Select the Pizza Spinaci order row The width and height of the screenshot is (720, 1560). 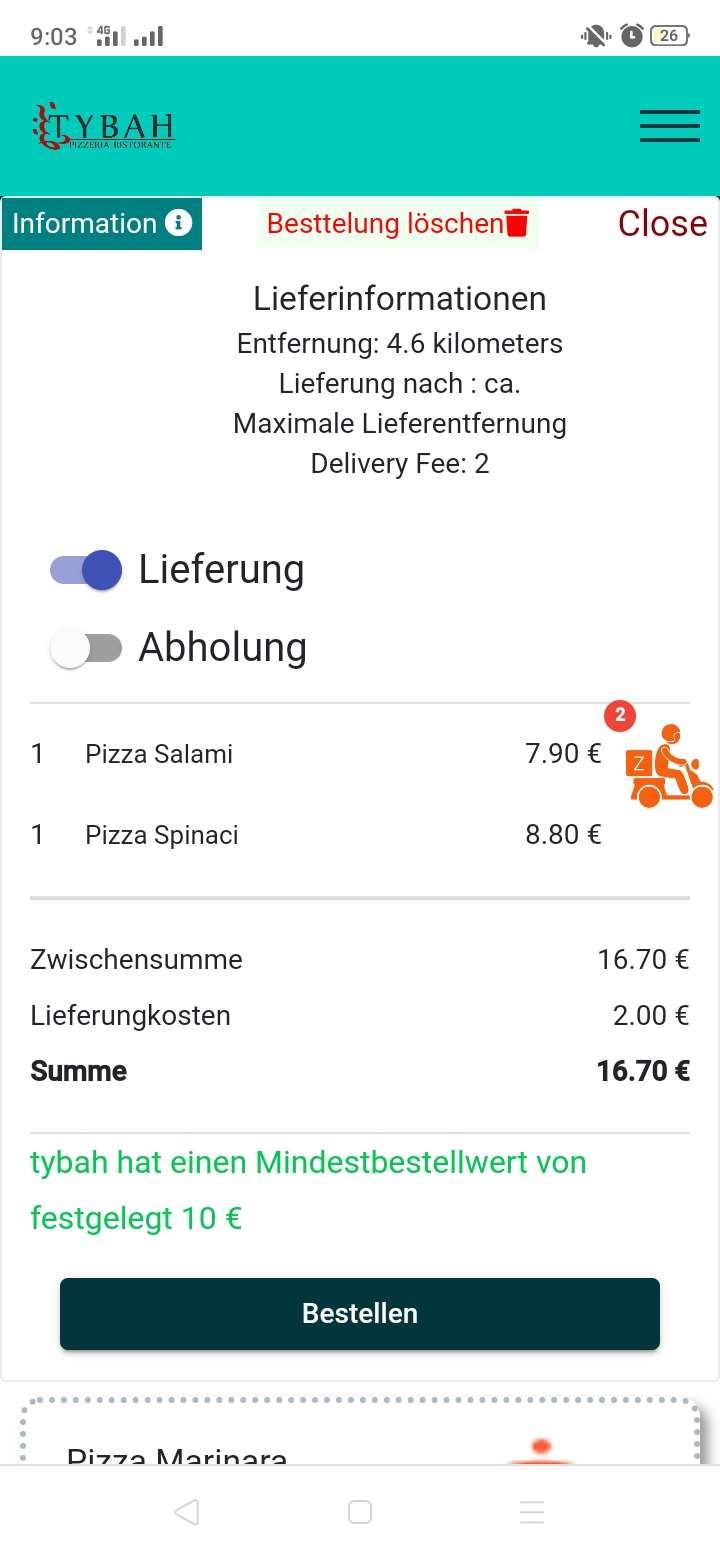pyautogui.click(x=316, y=835)
